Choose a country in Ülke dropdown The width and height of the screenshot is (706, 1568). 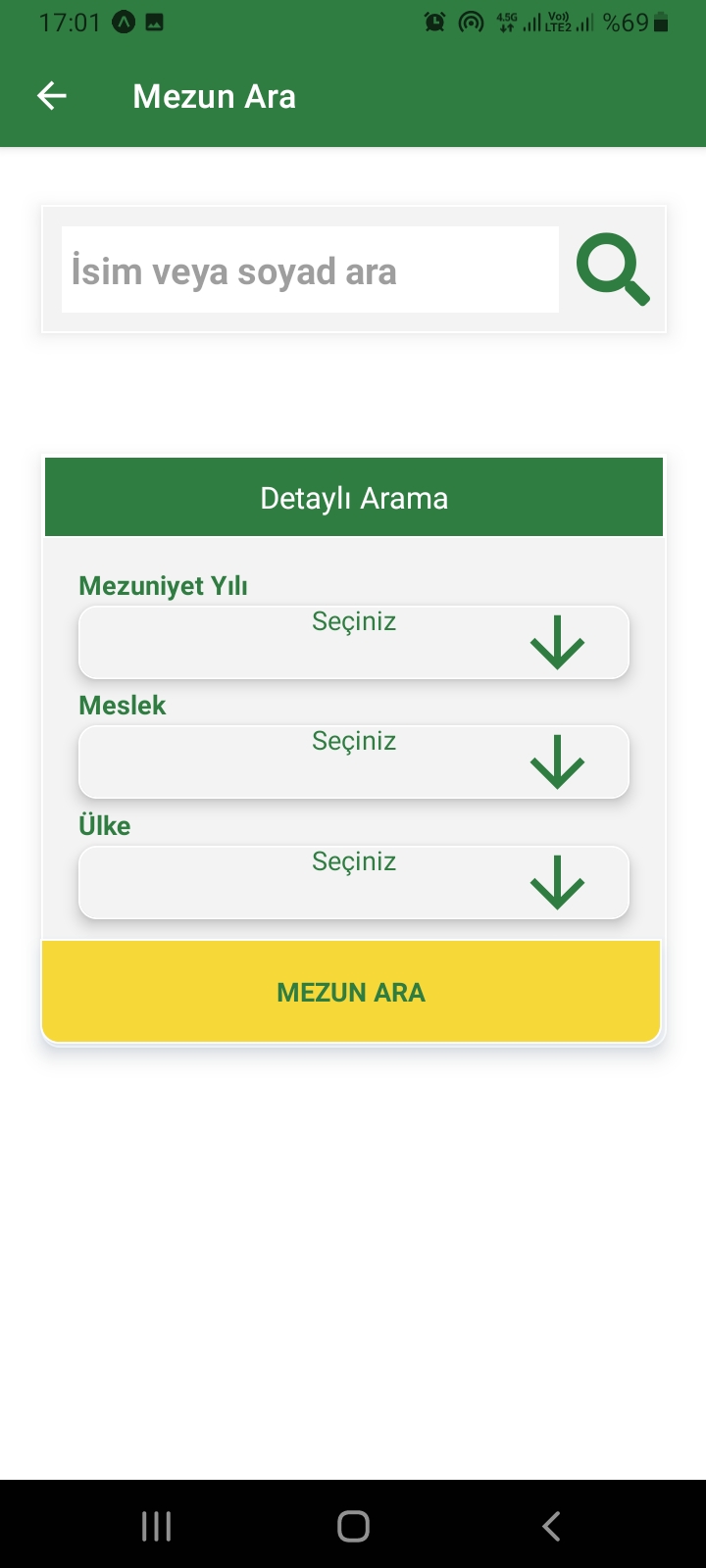point(353,883)
